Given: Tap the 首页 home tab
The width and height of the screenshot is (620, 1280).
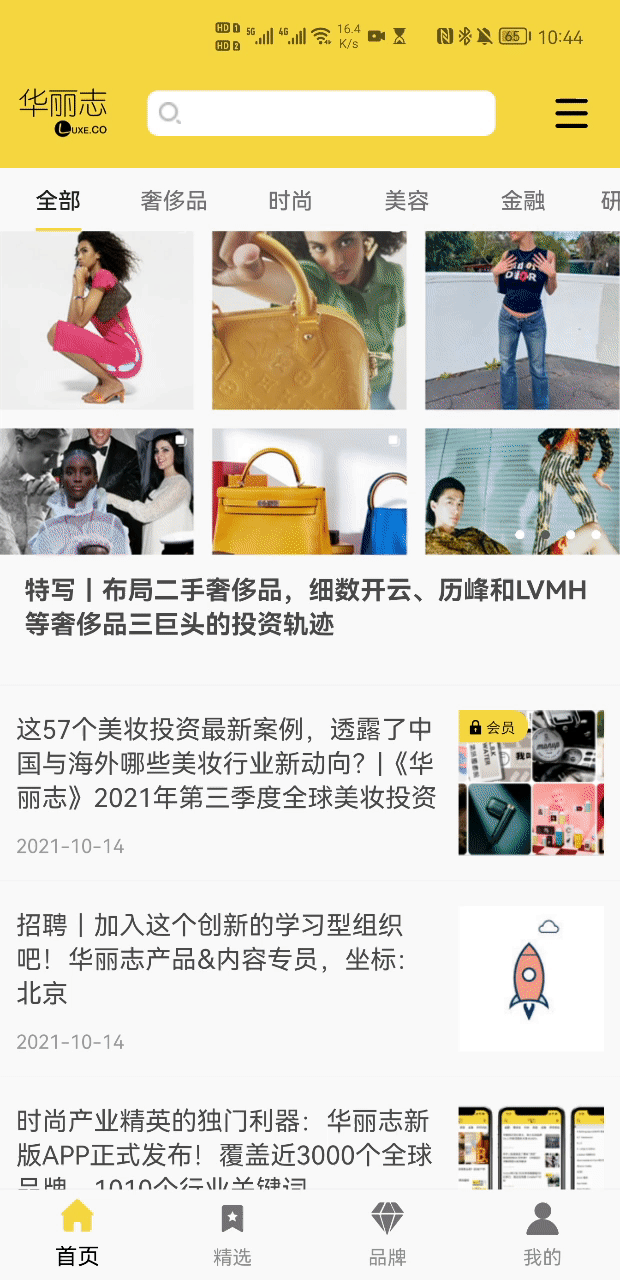Looking at the screenshot, I should pyautogui.click(x=77, y=1236).
